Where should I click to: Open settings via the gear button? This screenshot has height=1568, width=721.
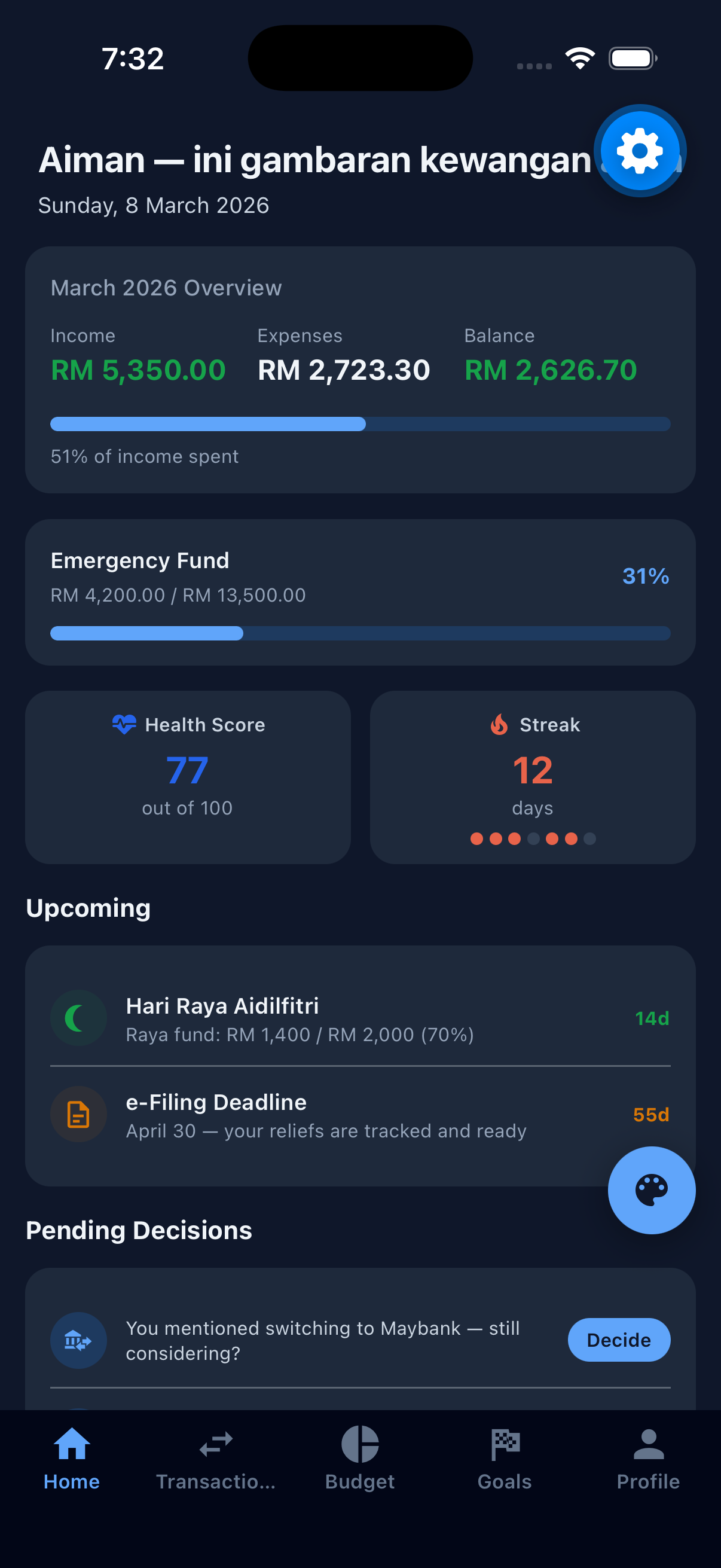tap(640, 150)
